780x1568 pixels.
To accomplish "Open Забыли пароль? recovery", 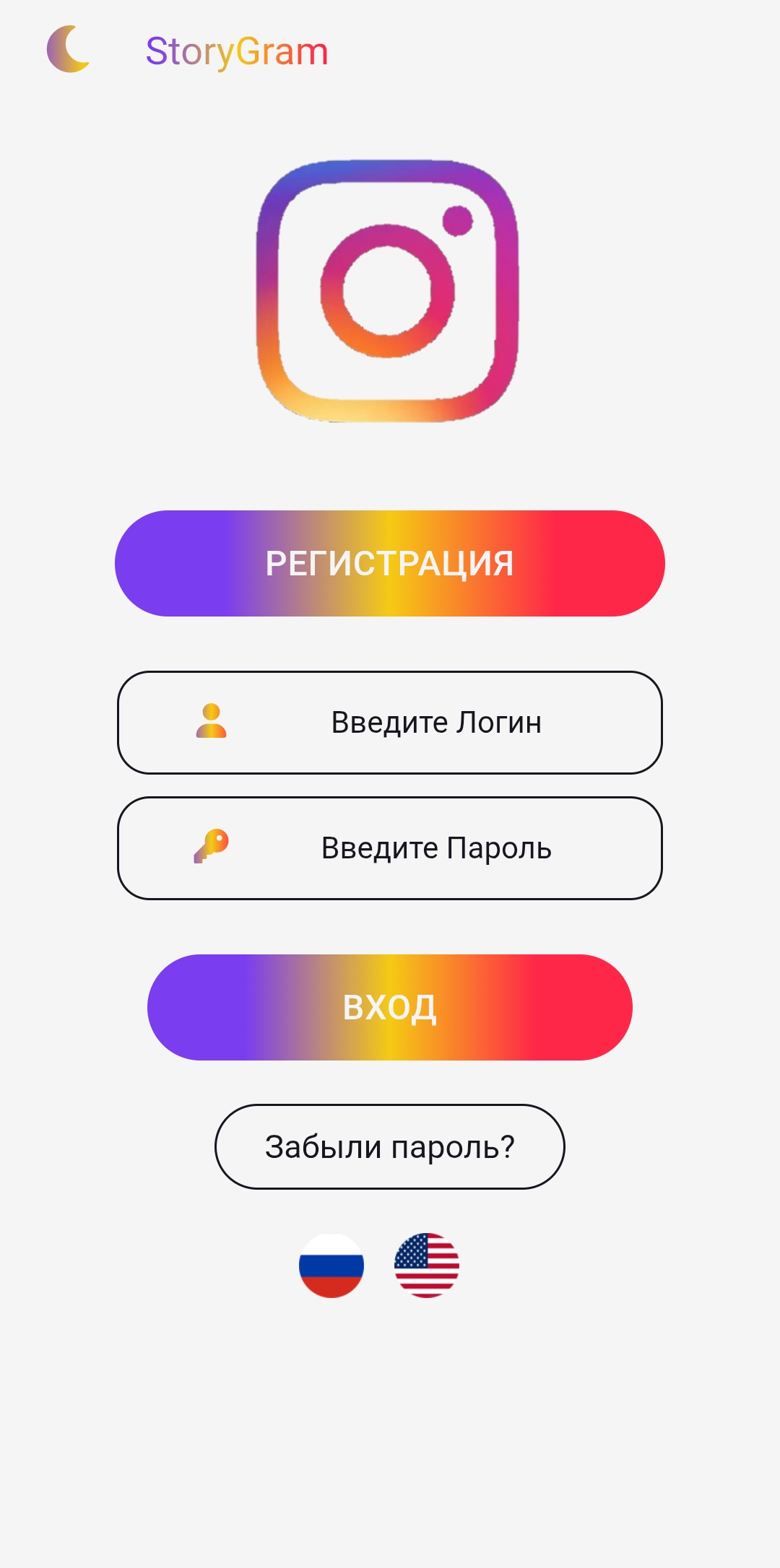I will tap(390, 1147).
